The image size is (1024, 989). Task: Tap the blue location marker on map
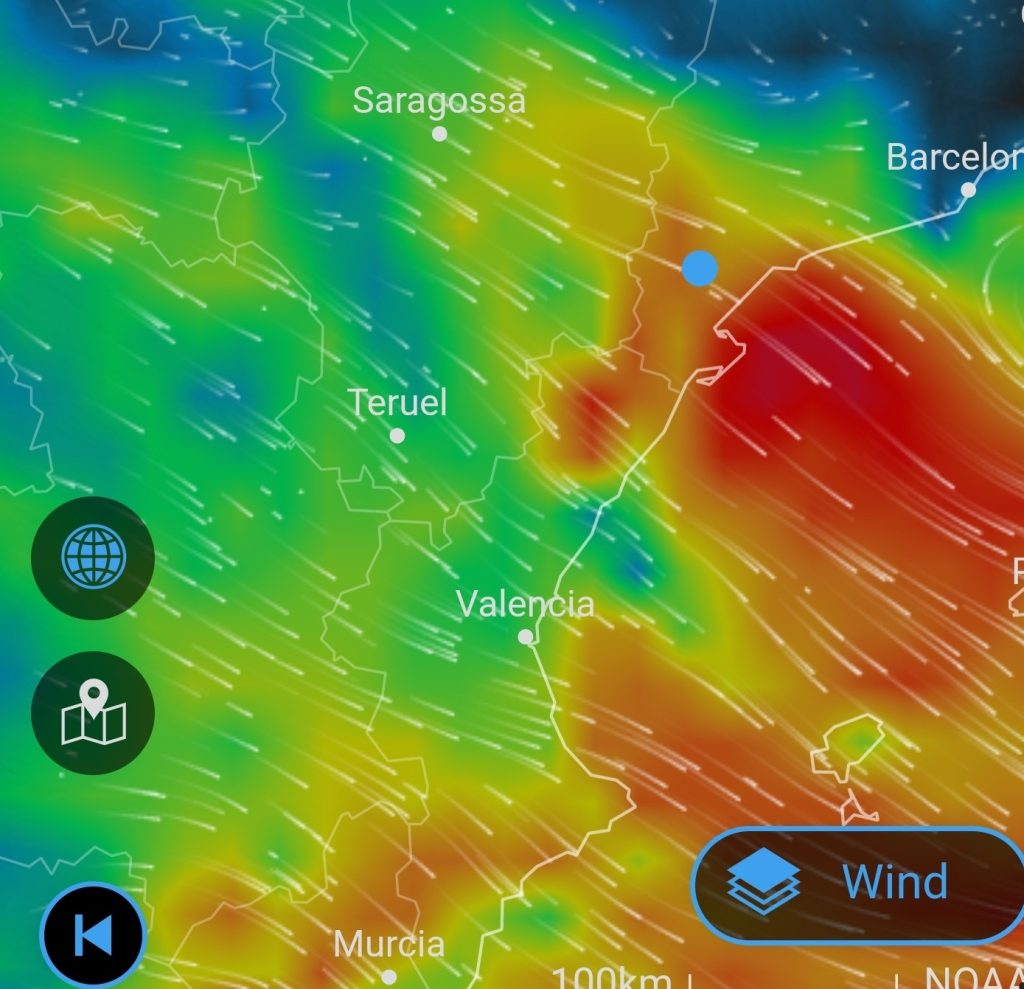pos(700,268)
